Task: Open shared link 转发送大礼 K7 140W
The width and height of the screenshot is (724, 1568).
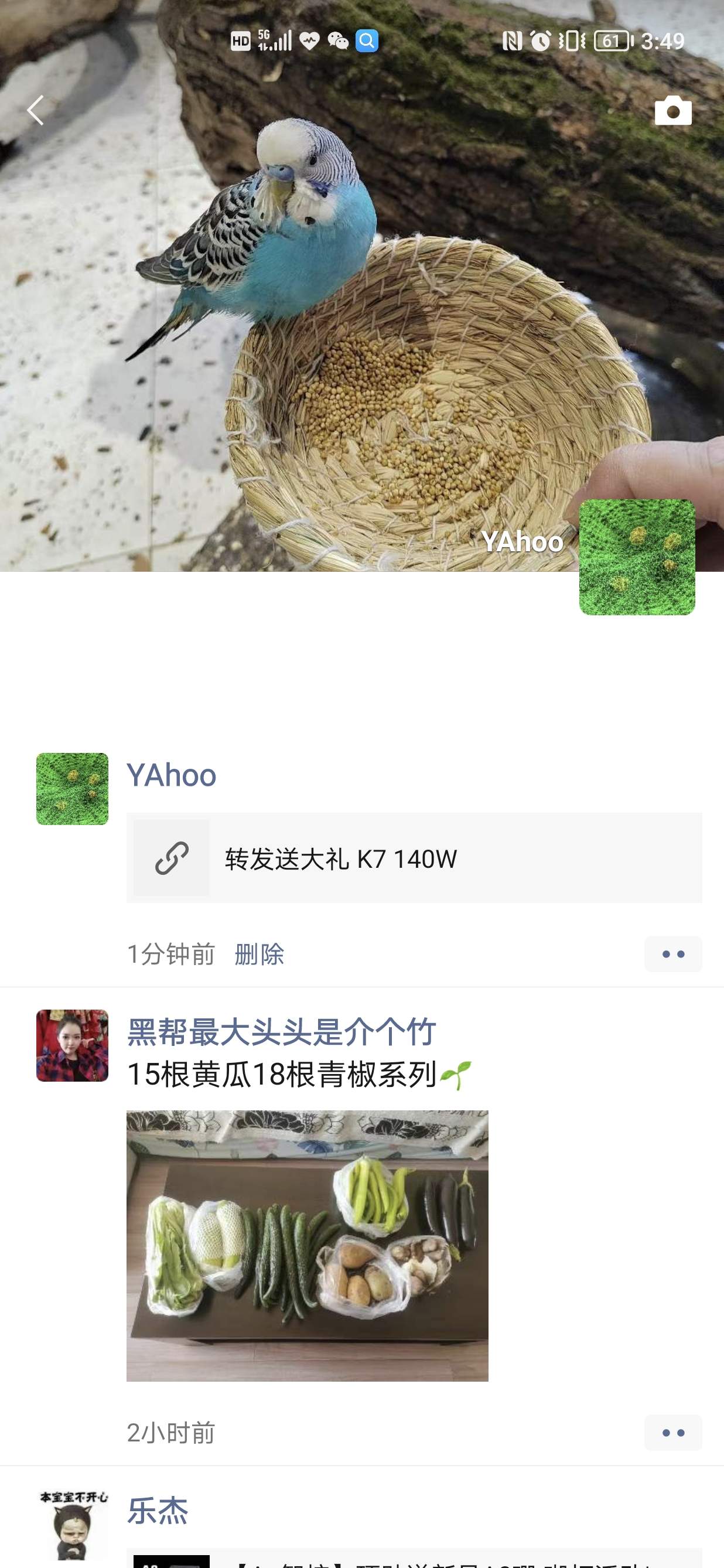Action: pos(414,858)
